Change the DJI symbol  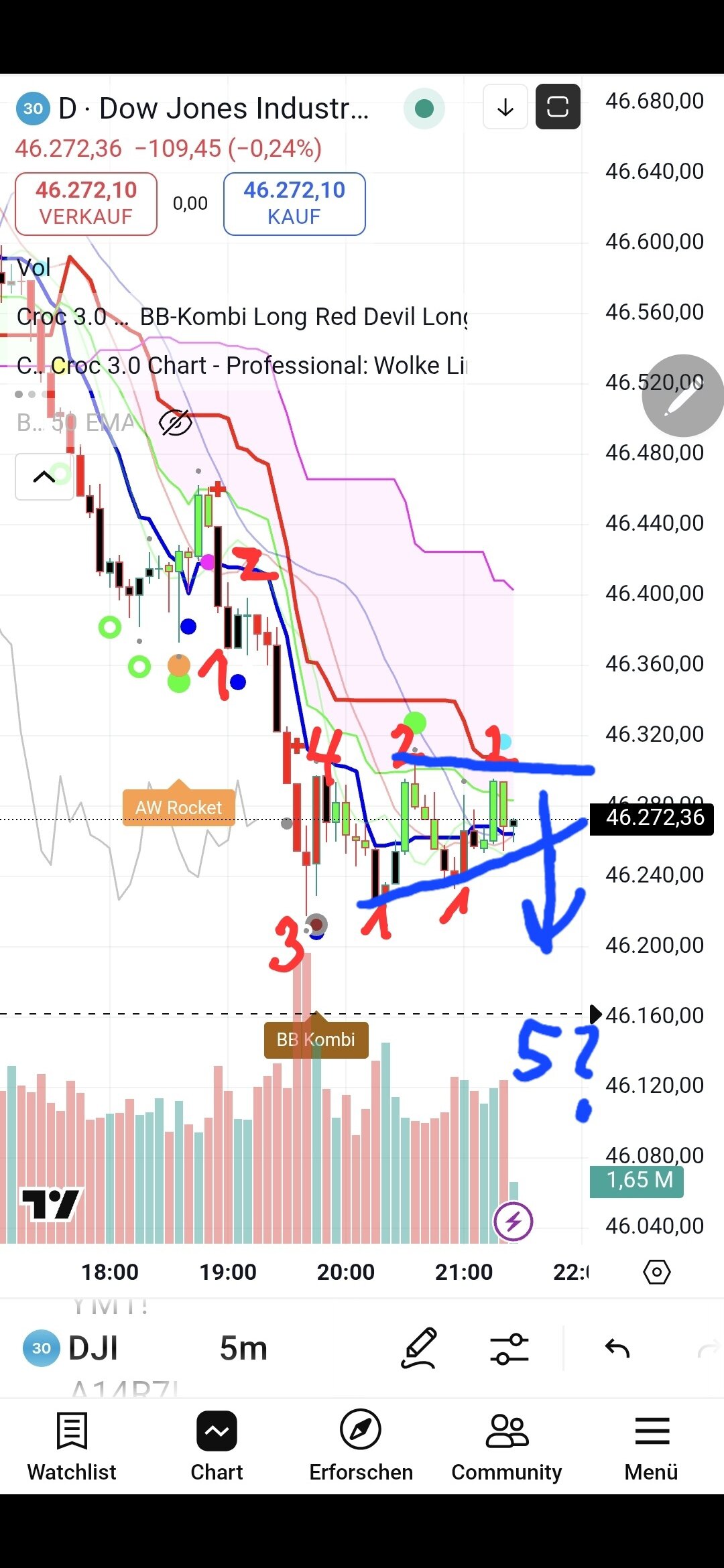pos(93,1348)
